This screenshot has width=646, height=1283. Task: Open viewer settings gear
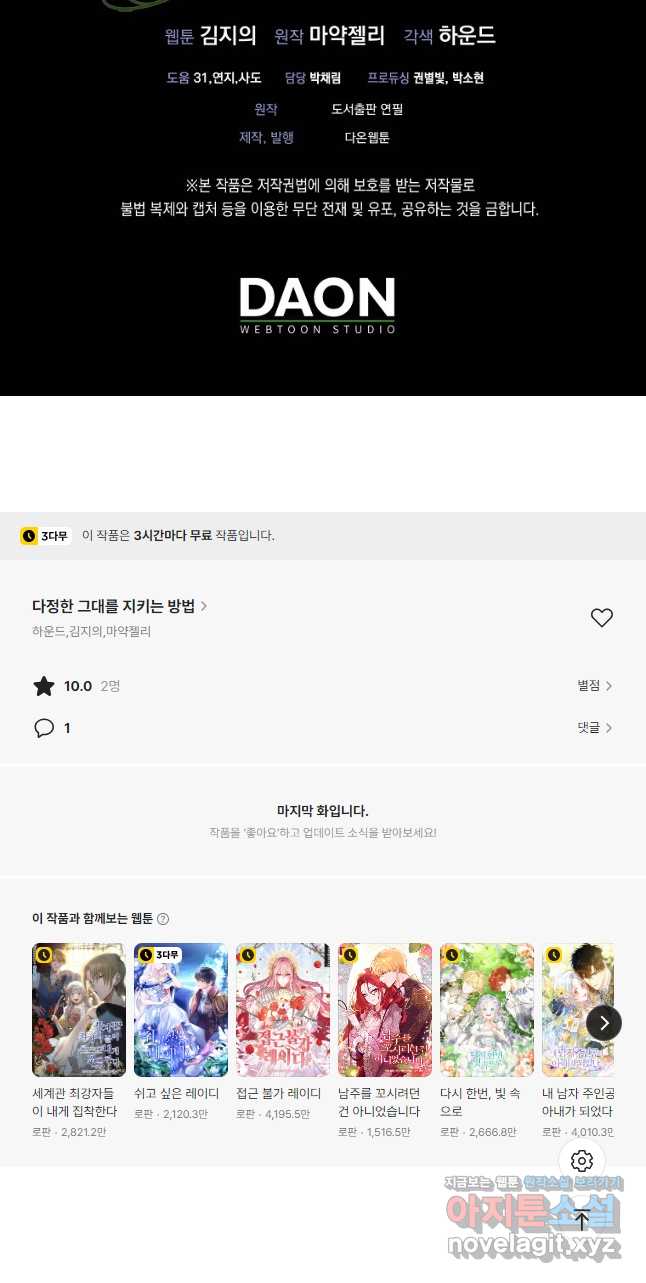tap(582, 1161)
